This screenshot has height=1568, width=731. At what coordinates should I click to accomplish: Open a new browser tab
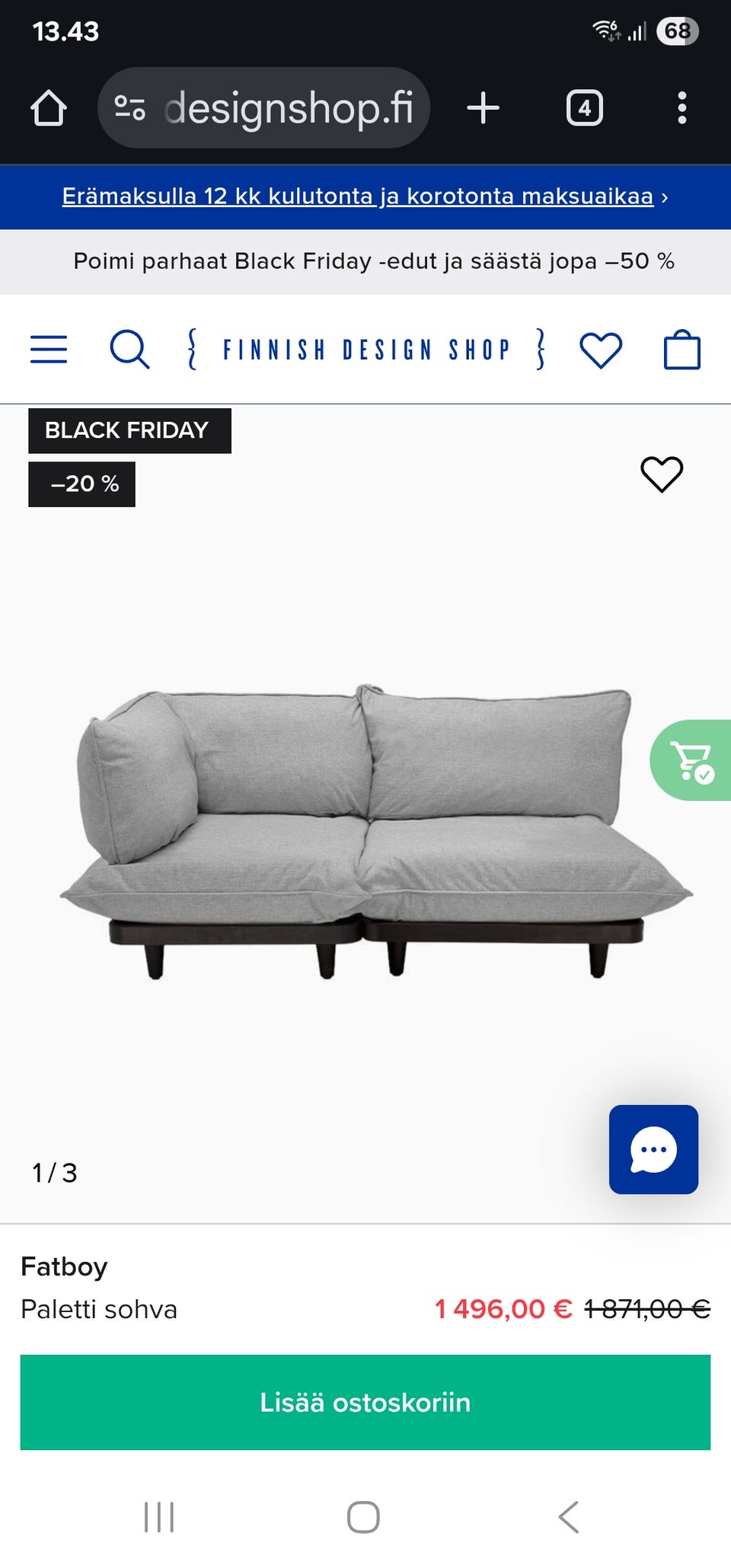tap(484, 108)
